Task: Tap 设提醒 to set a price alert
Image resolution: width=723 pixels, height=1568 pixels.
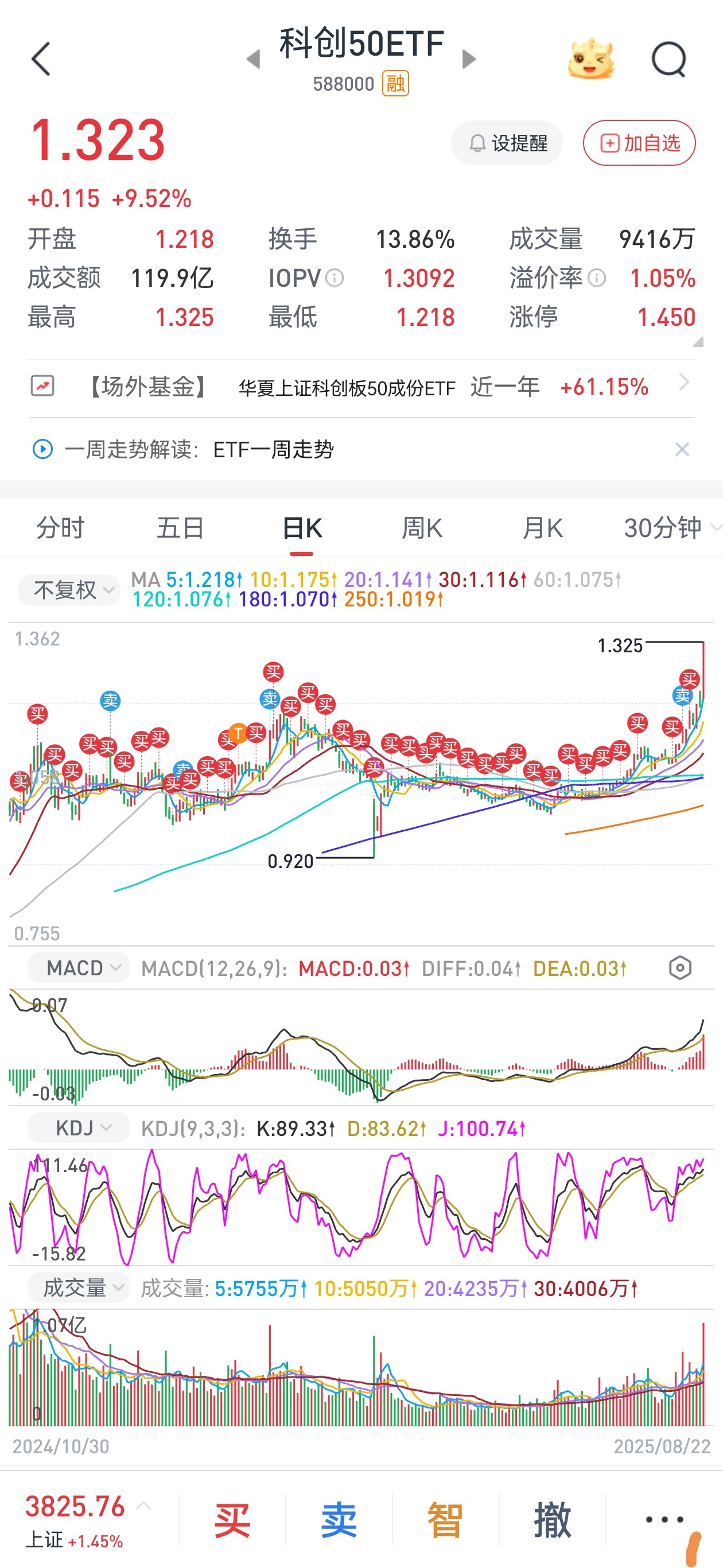Action: tap(507, 143)
